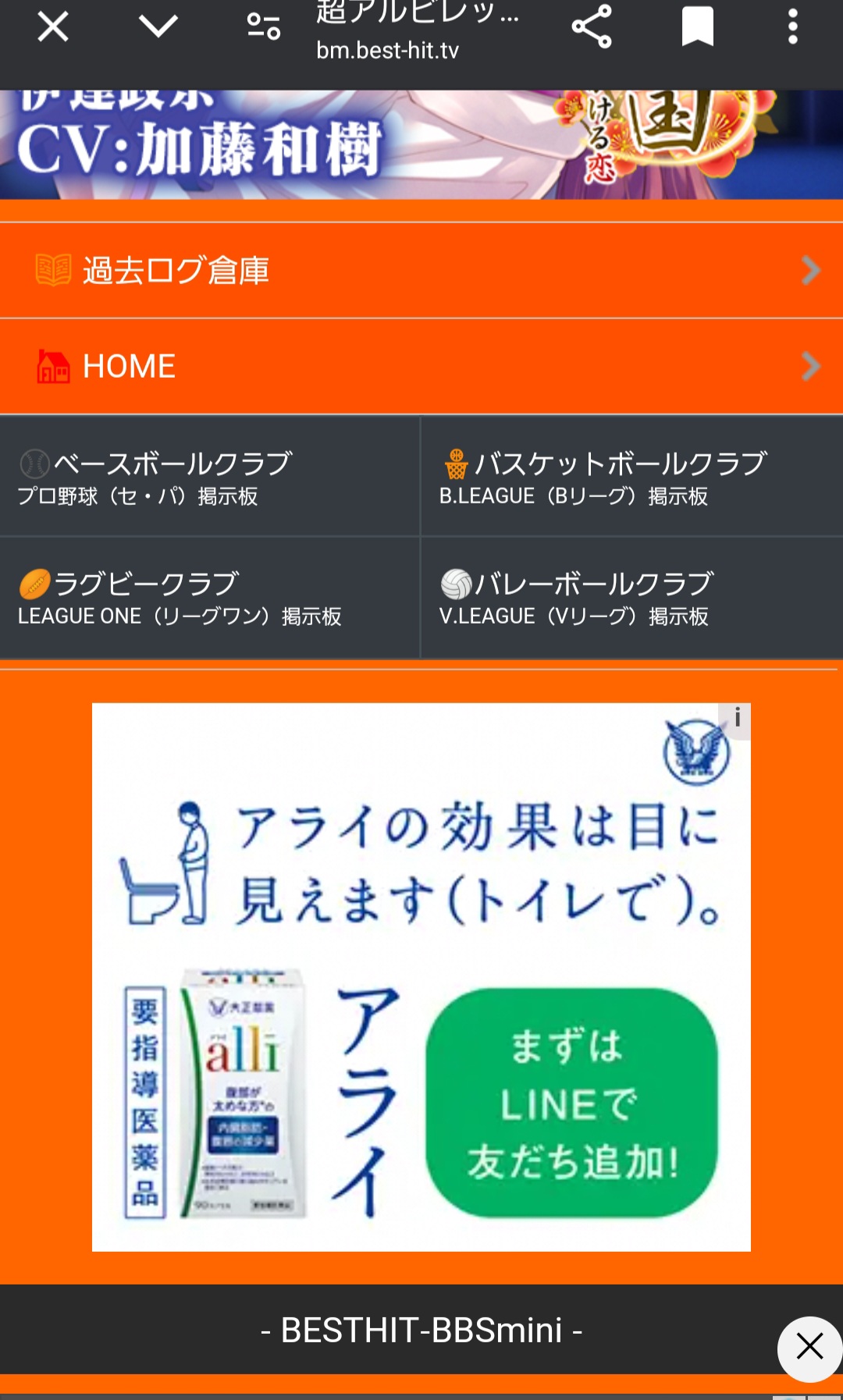Open バレーボールクラブ V.LEAGUE board
Image resolution: width=843 pixels, height=1400 pixels.
[x=631, y=598]
